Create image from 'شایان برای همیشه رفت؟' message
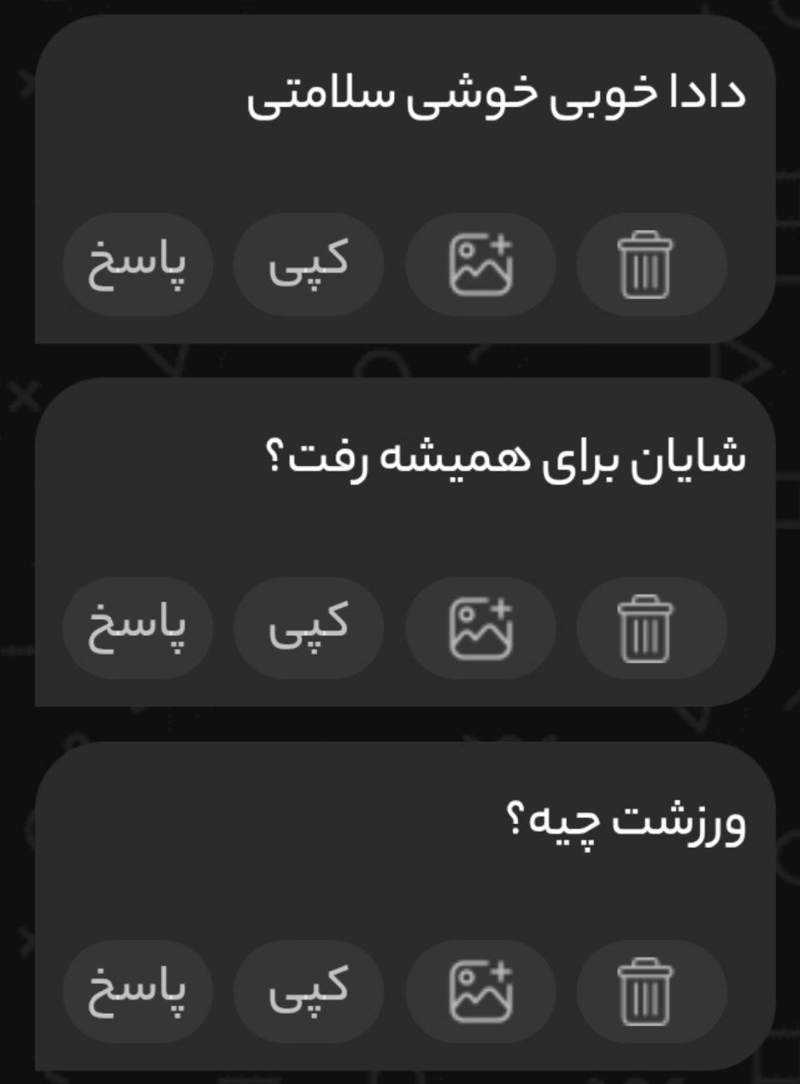 pos(480,629)
